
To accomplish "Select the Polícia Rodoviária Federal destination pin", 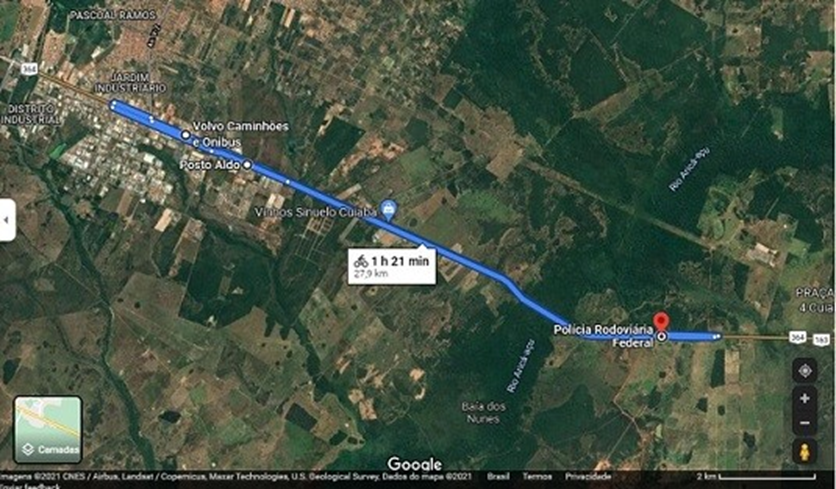I will pos(660,324).
